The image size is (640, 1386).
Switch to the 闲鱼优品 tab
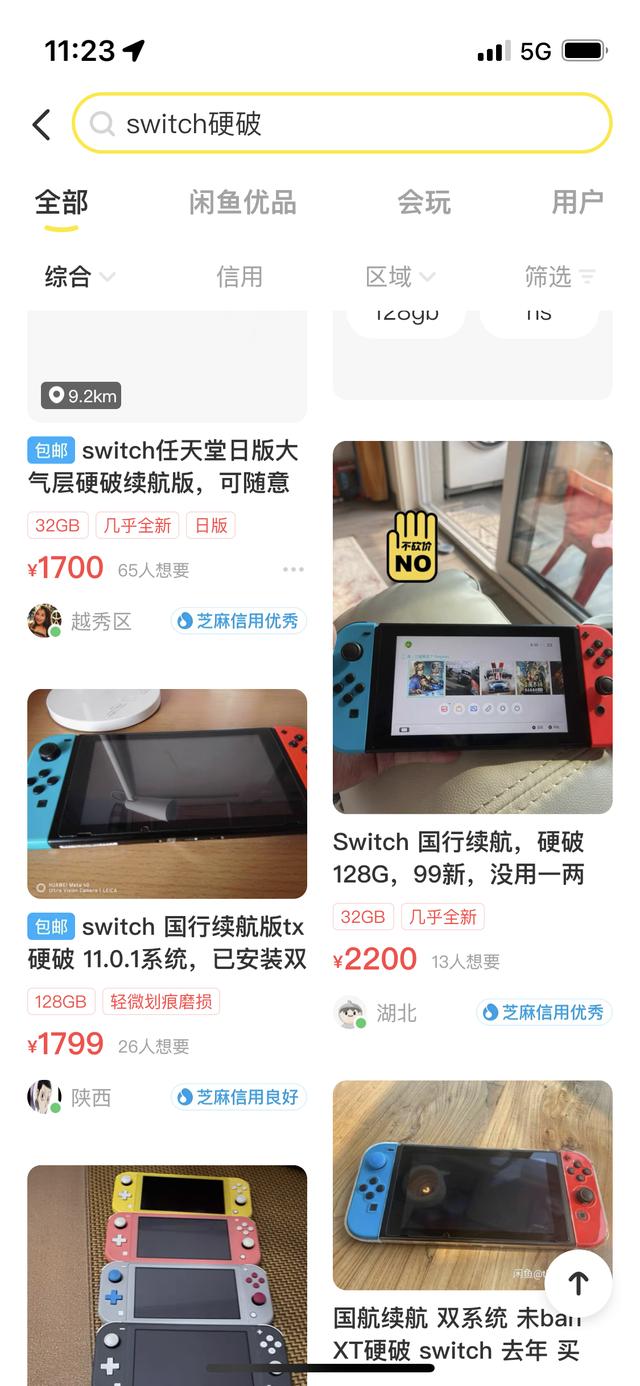click(x=243, y=203)
